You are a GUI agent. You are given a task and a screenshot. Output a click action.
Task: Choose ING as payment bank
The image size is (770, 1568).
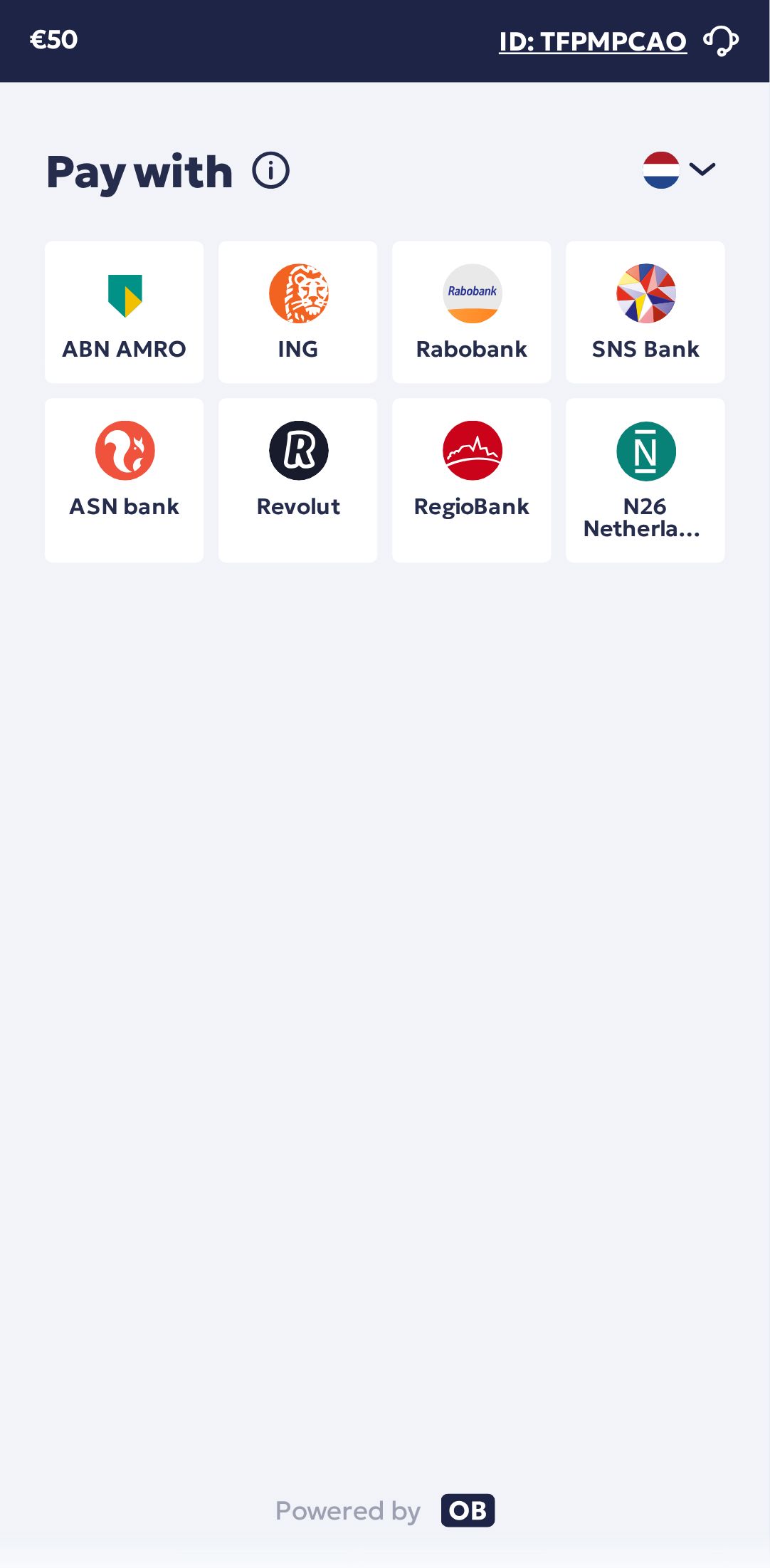(298, 312)
